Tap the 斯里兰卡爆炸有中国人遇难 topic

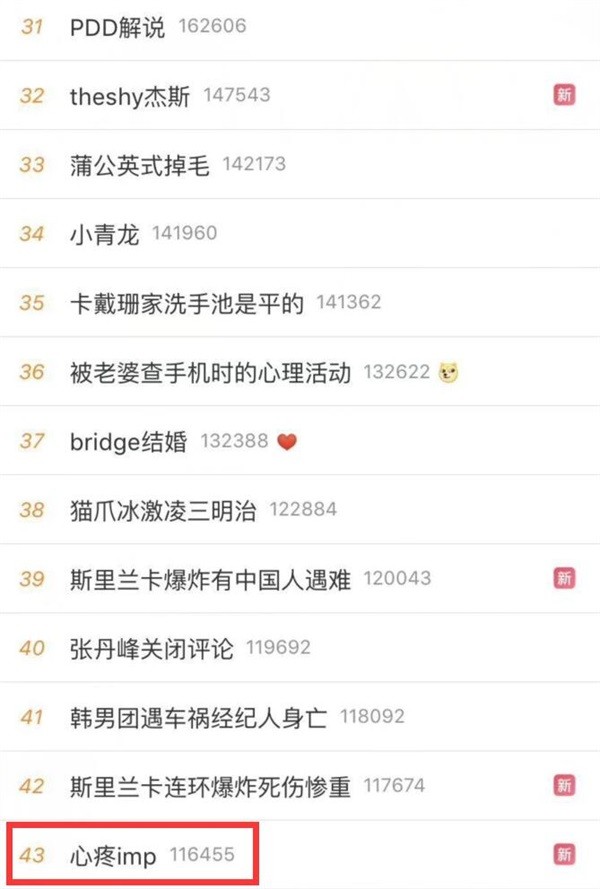pos(211,579)
